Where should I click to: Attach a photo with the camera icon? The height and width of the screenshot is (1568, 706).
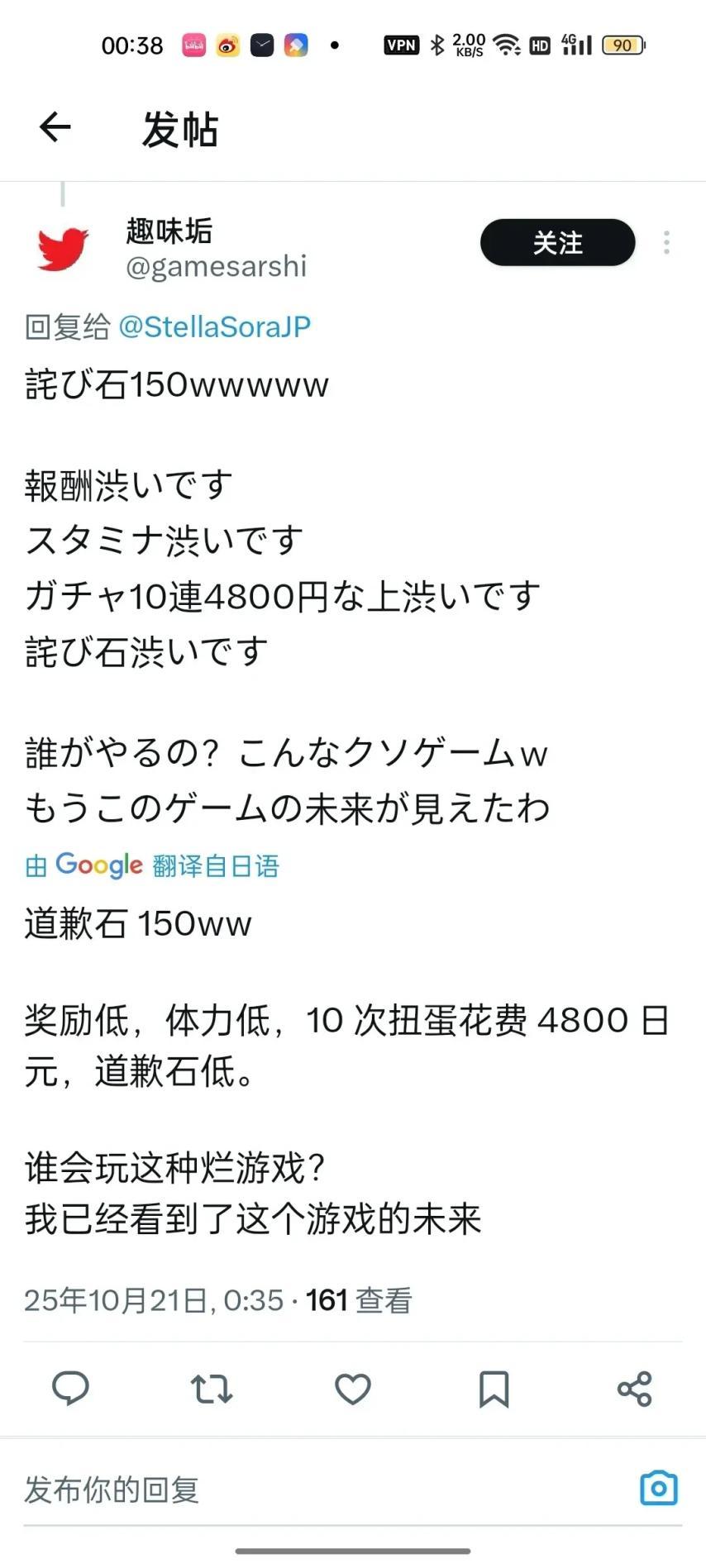pyautogui.click(x=659, y=1489)
